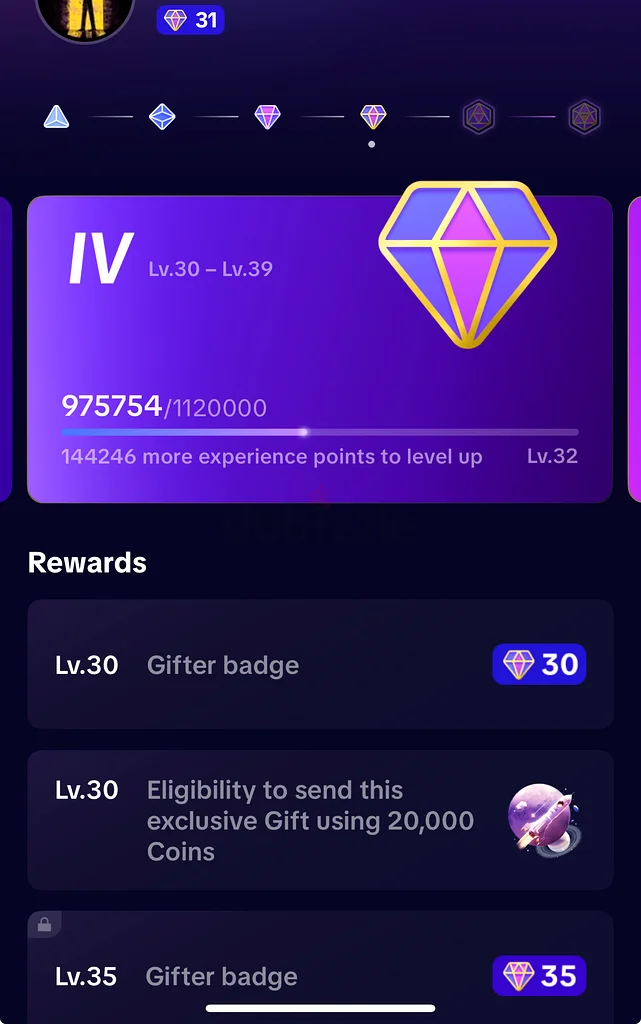Open the level IV card Lv.30 – Lv.39
This screenshot has height=1024, width=641.
point(320,349)
